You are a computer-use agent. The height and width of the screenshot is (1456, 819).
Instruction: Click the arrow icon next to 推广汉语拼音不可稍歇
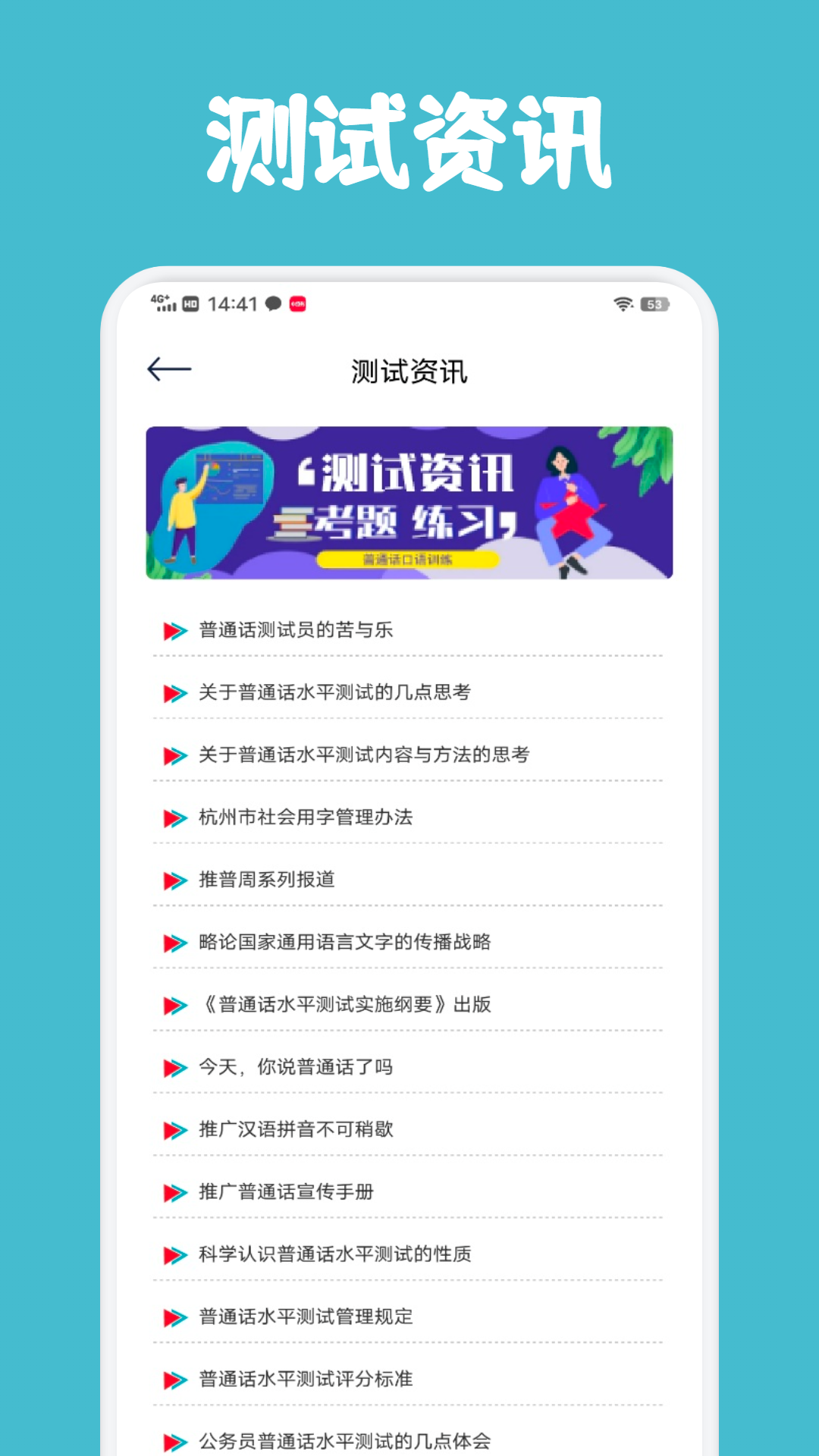click(x=174, y=1129)
